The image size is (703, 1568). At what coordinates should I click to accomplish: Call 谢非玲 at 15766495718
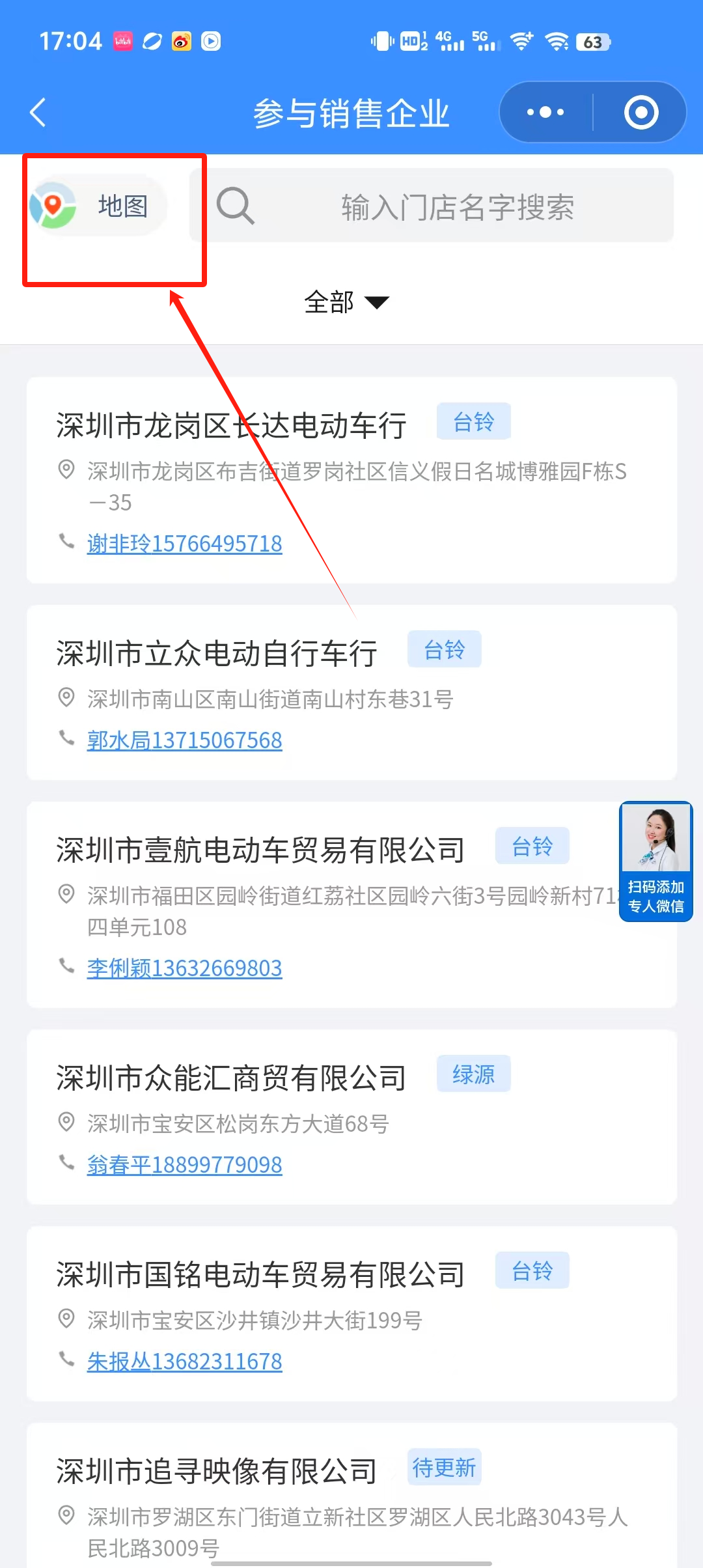185,544
